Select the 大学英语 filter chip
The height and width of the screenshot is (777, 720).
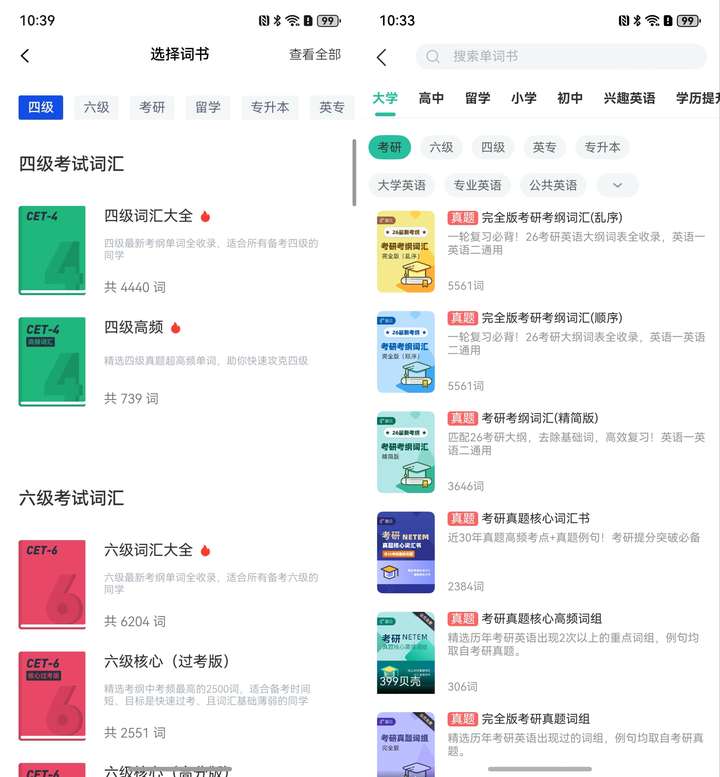coord(401,185)
